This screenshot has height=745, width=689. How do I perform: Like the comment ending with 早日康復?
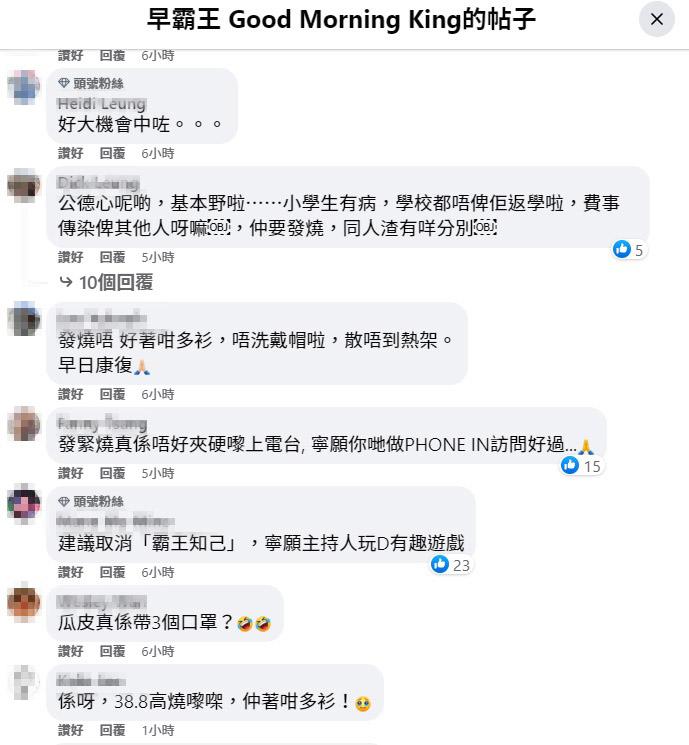pyautogui.click(x=70, y=394)
